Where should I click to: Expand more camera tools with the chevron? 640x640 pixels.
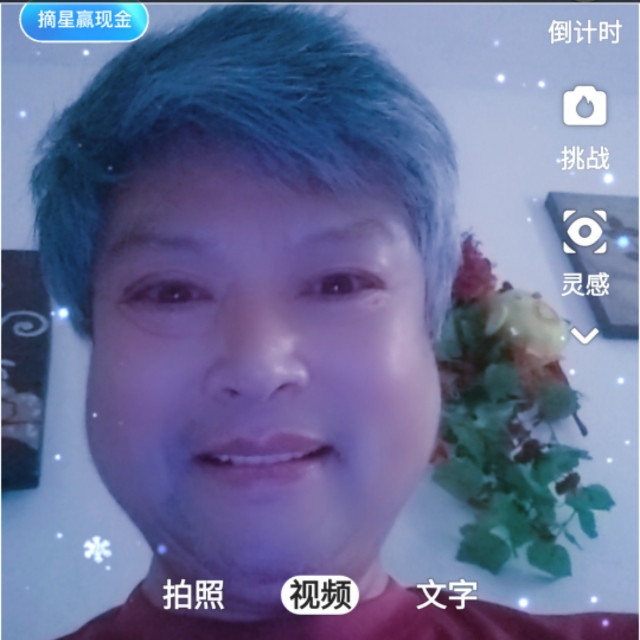tap(585, 336)
